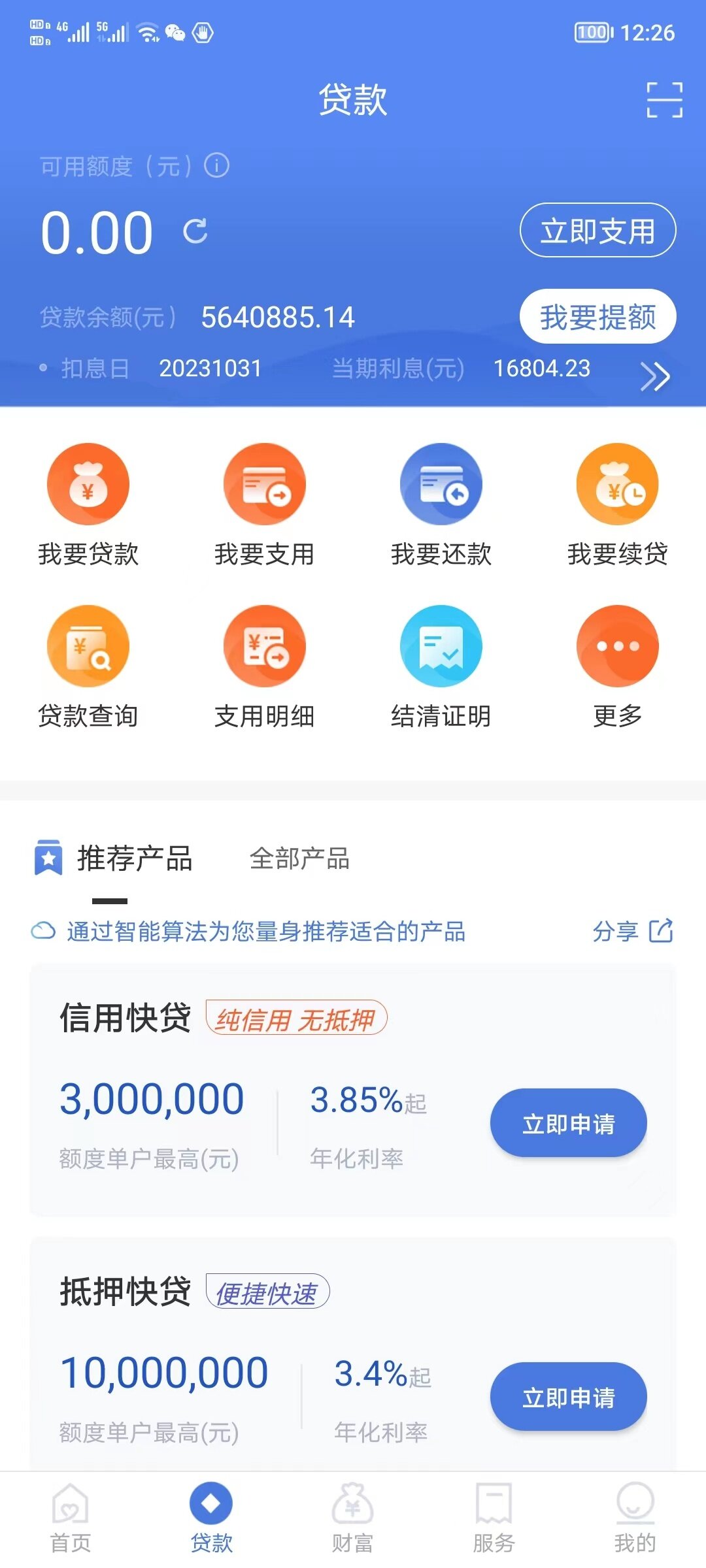Open 贷款查询

(x=88, y=666)
